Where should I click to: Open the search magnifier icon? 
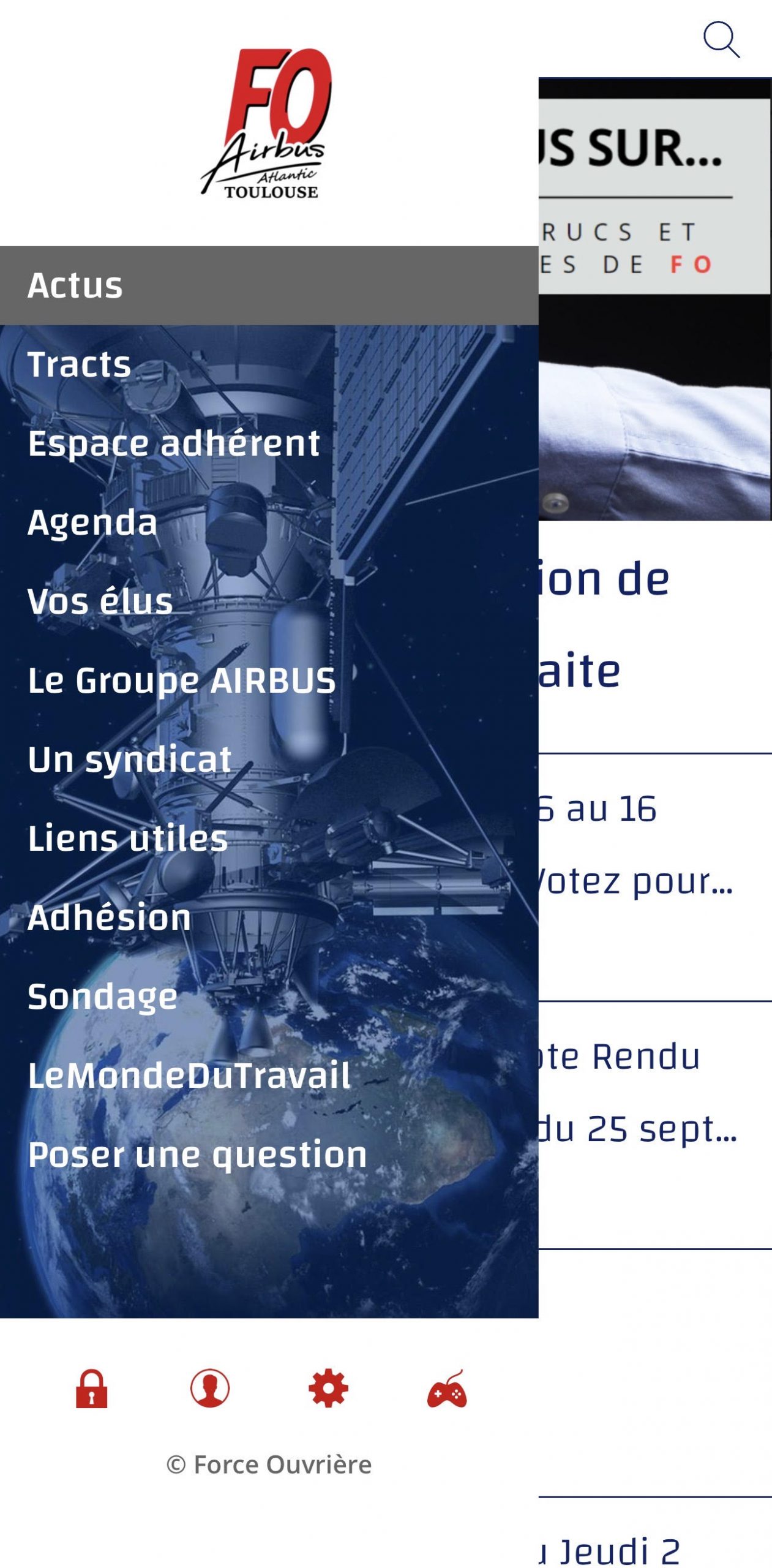(721, 40)
